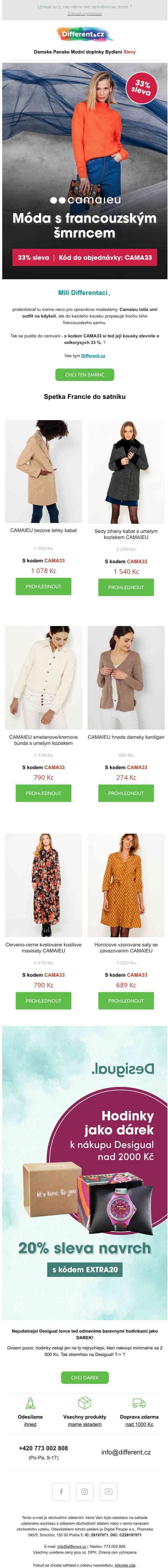This screenshot has height=1568, width=168.
Task: Tap the info@different.cz footer email link
Action: tap(72, 1546)
